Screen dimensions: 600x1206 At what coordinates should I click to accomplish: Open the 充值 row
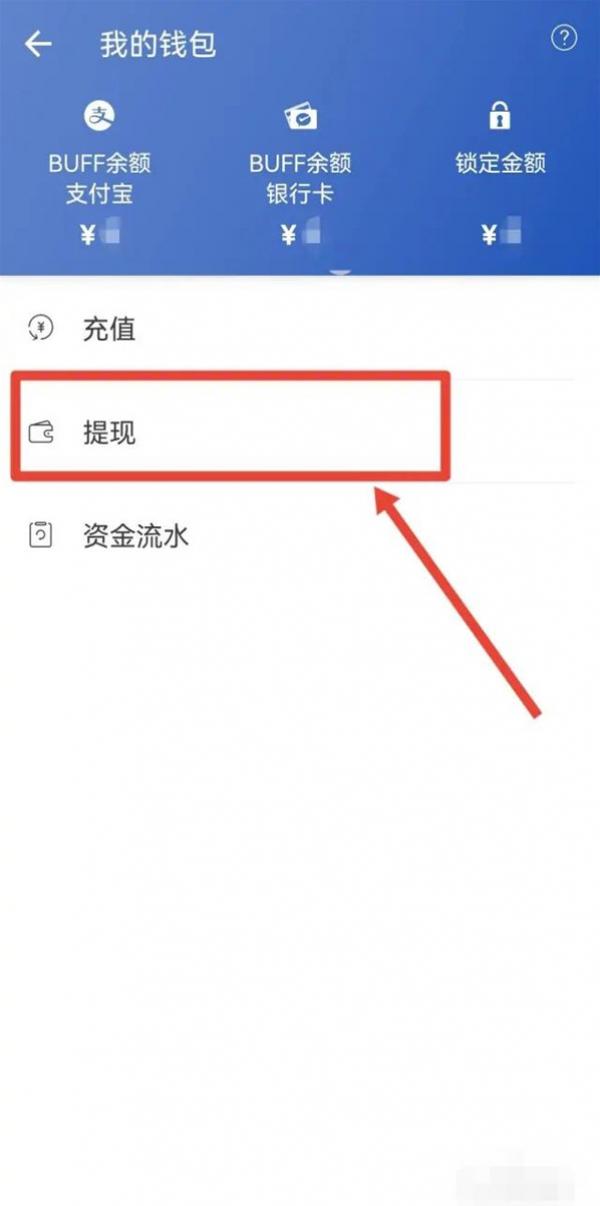[x=300, y=328]
